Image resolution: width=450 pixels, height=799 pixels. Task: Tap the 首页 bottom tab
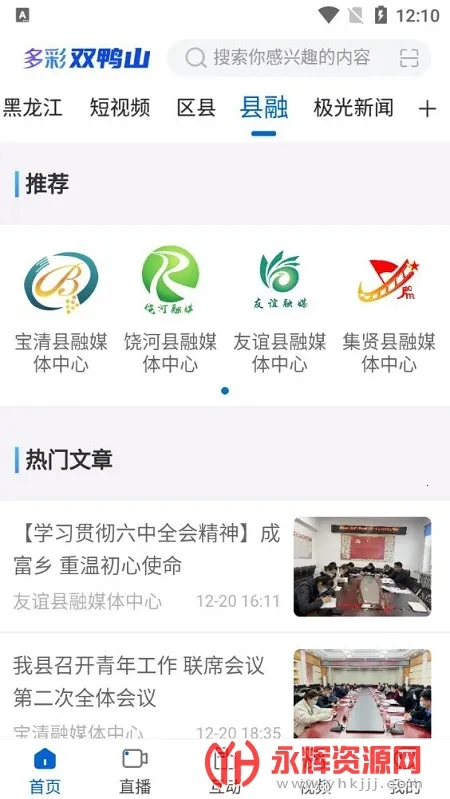(45, 770)
